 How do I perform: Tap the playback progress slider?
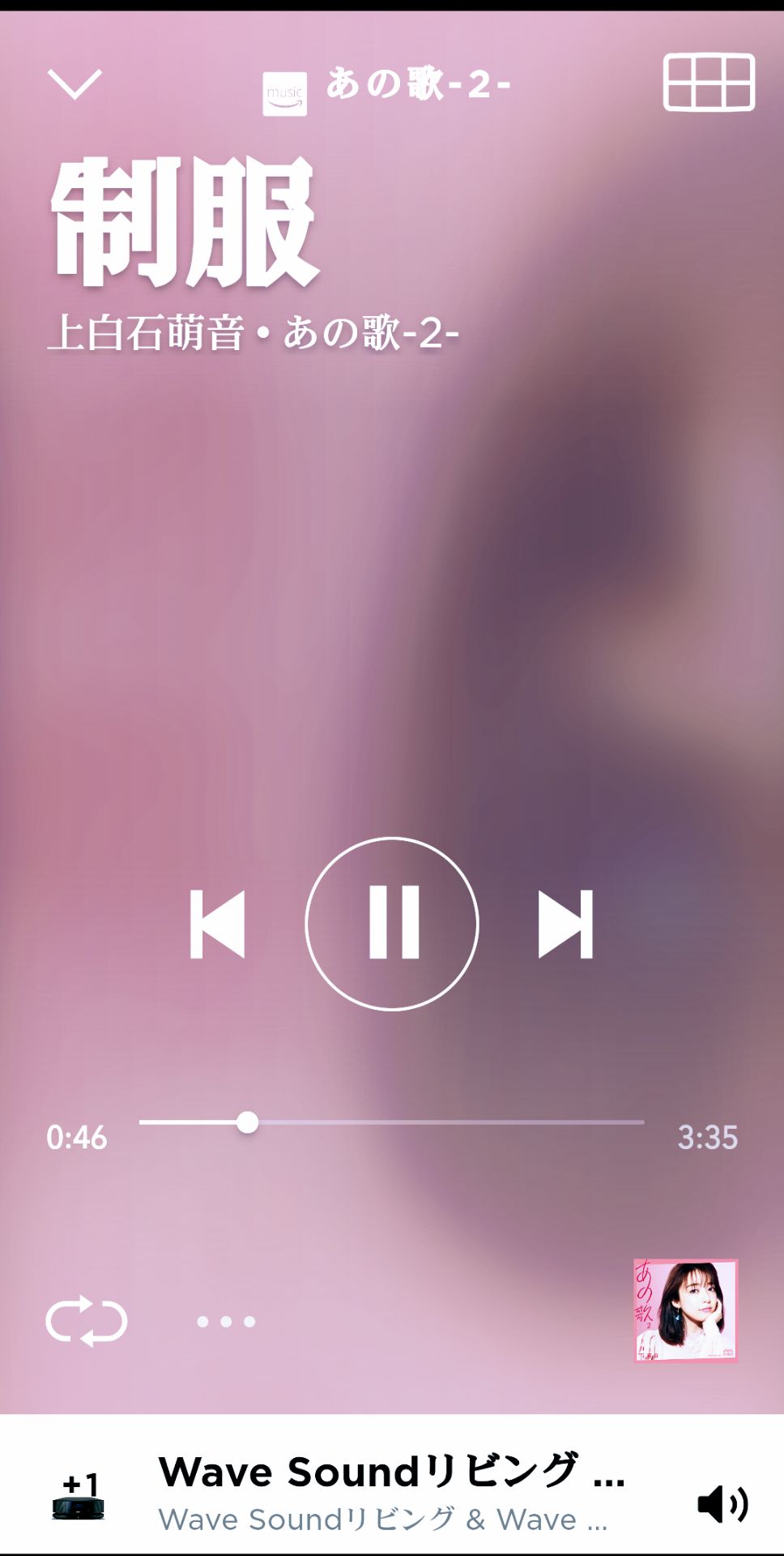pos(392,1122)
